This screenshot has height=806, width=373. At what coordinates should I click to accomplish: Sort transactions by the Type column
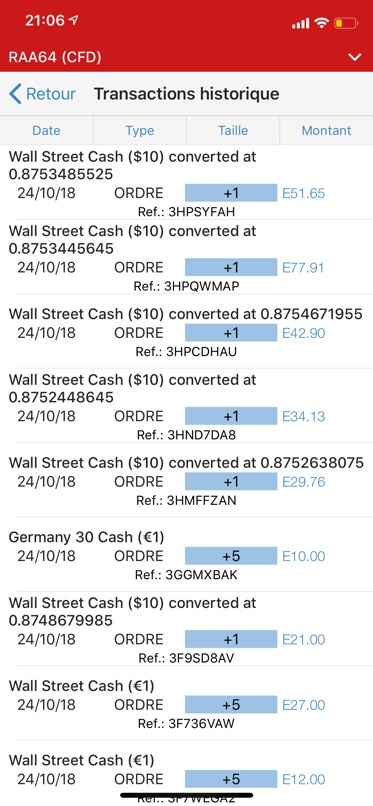[x=140, y=131]
